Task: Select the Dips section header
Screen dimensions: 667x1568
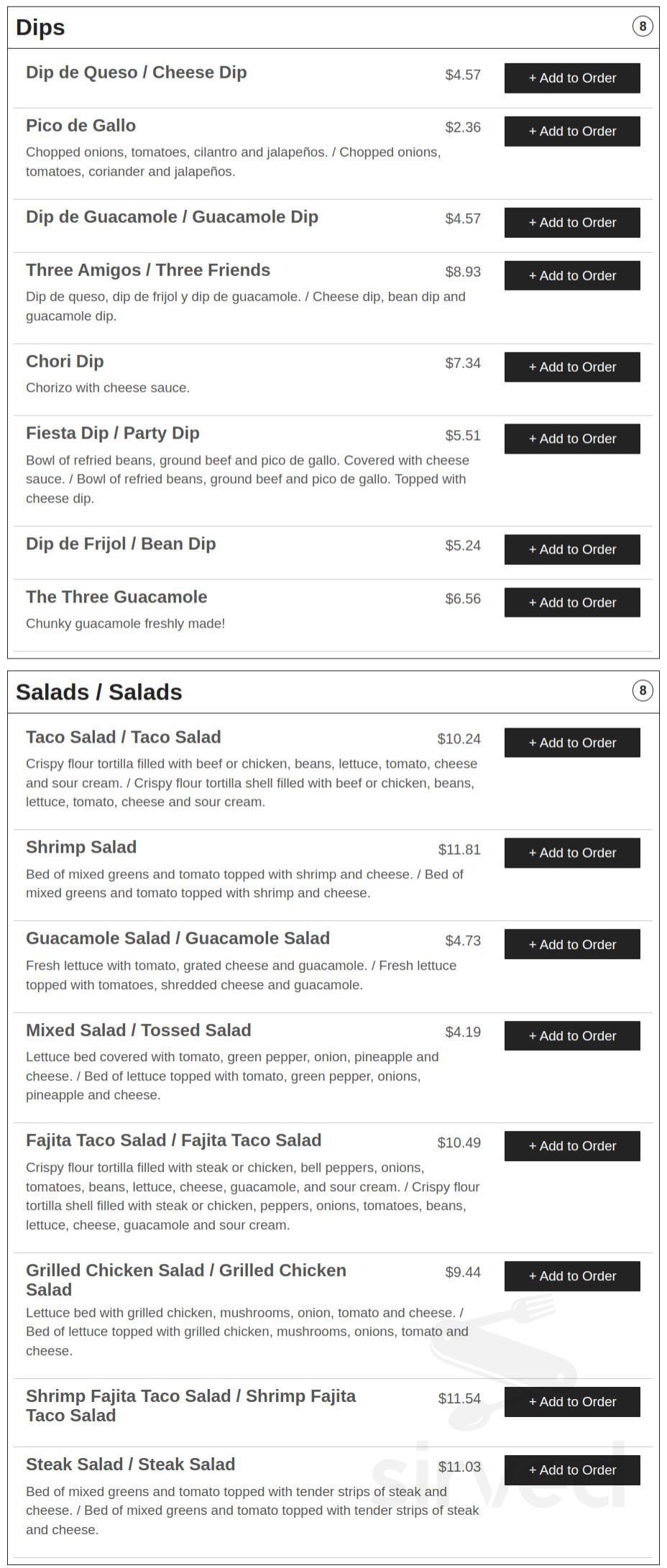Action: tap(40, 28)
